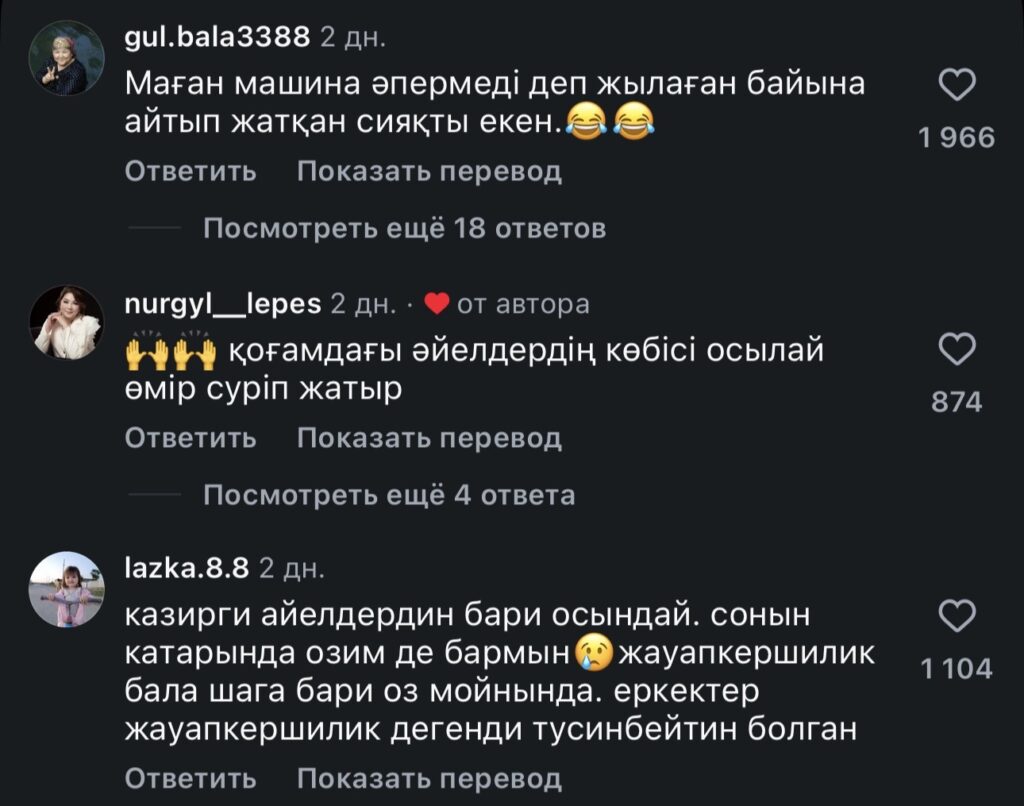Reply to nurgyl__lepes's comment
Image resolution: width=1024 pixels, height=806 pixels.
pyautogui.click(x=190, y=438)
